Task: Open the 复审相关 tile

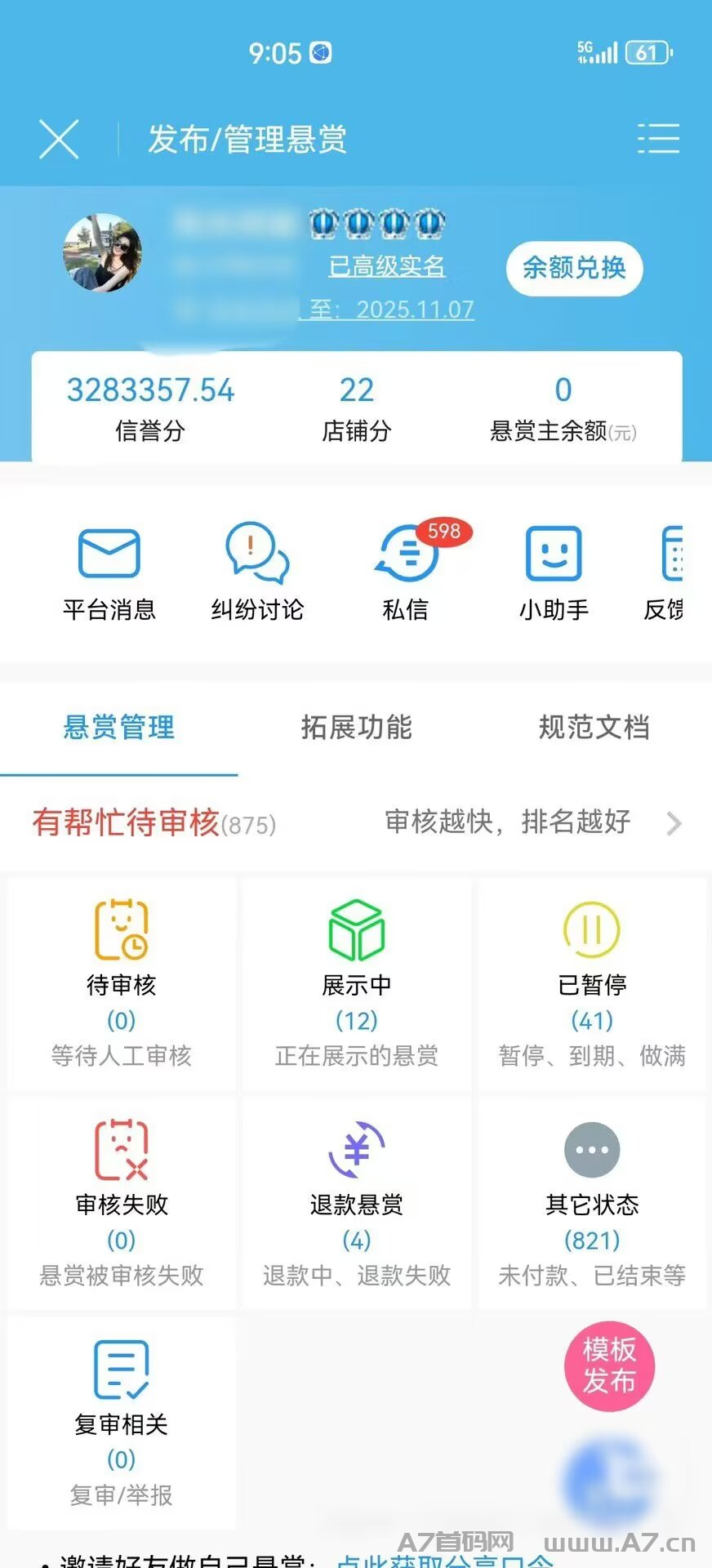Action: (x=122, y=1423)
